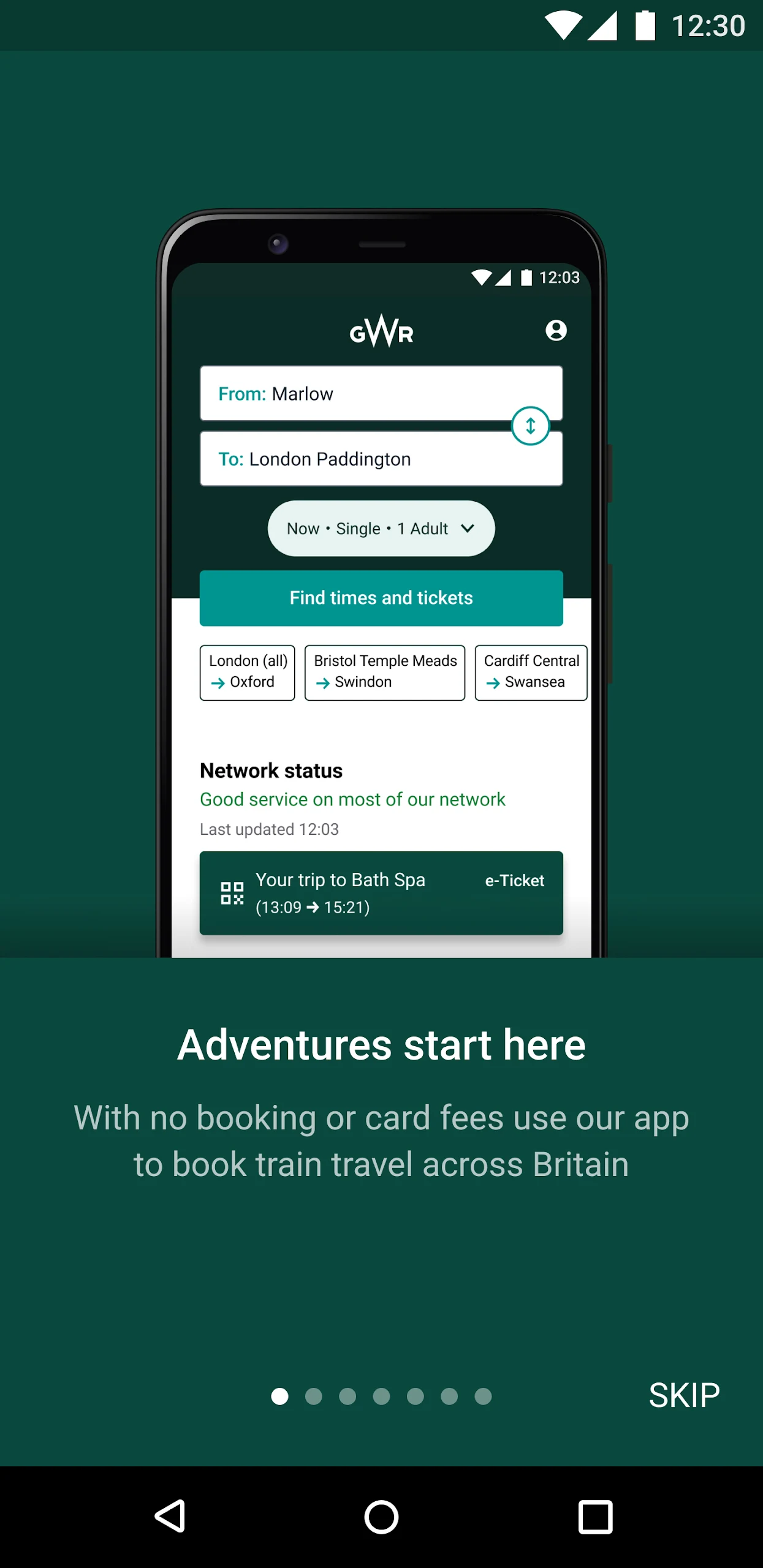Go back with the system back button

pyautogui.click(x=170, y=1517)
